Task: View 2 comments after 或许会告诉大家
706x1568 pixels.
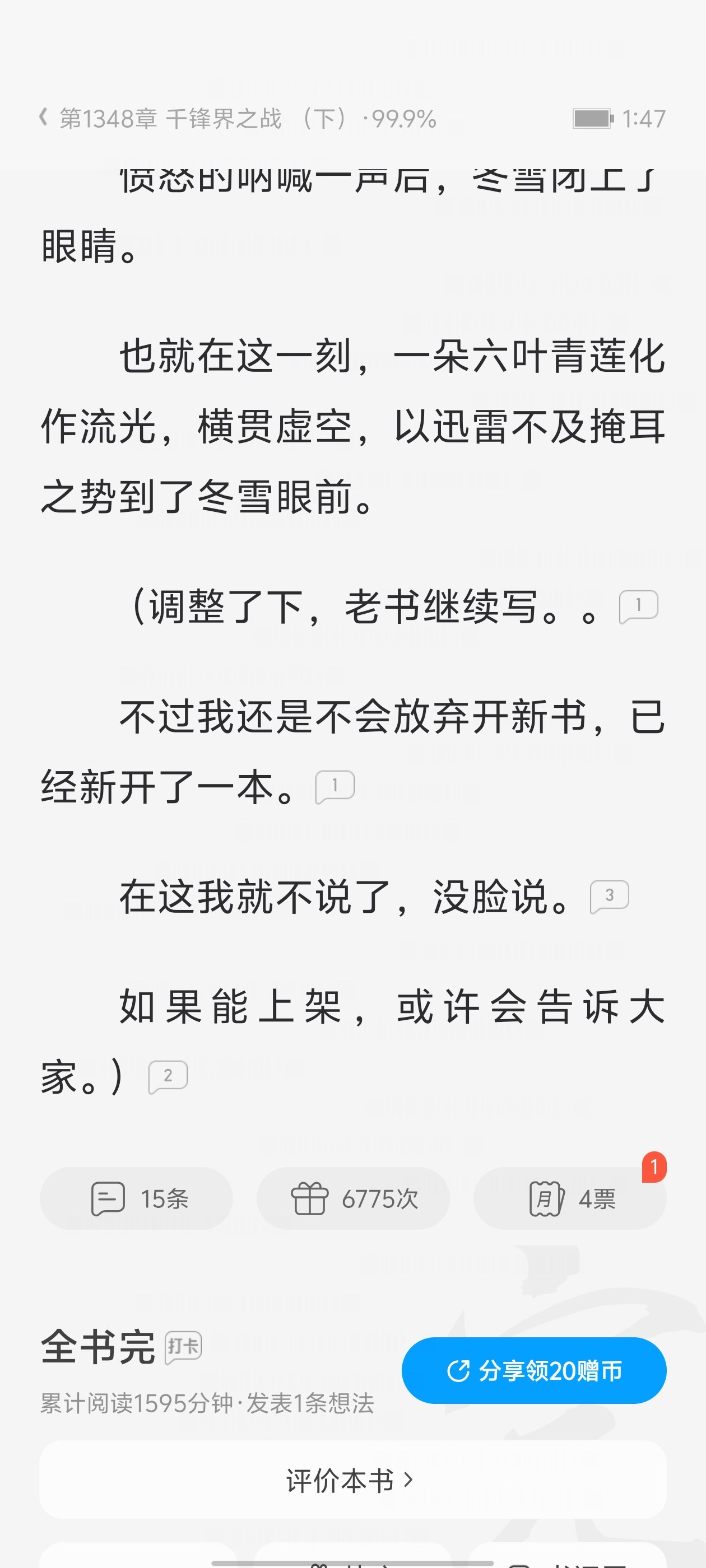Action: (x=168, y=1076)
